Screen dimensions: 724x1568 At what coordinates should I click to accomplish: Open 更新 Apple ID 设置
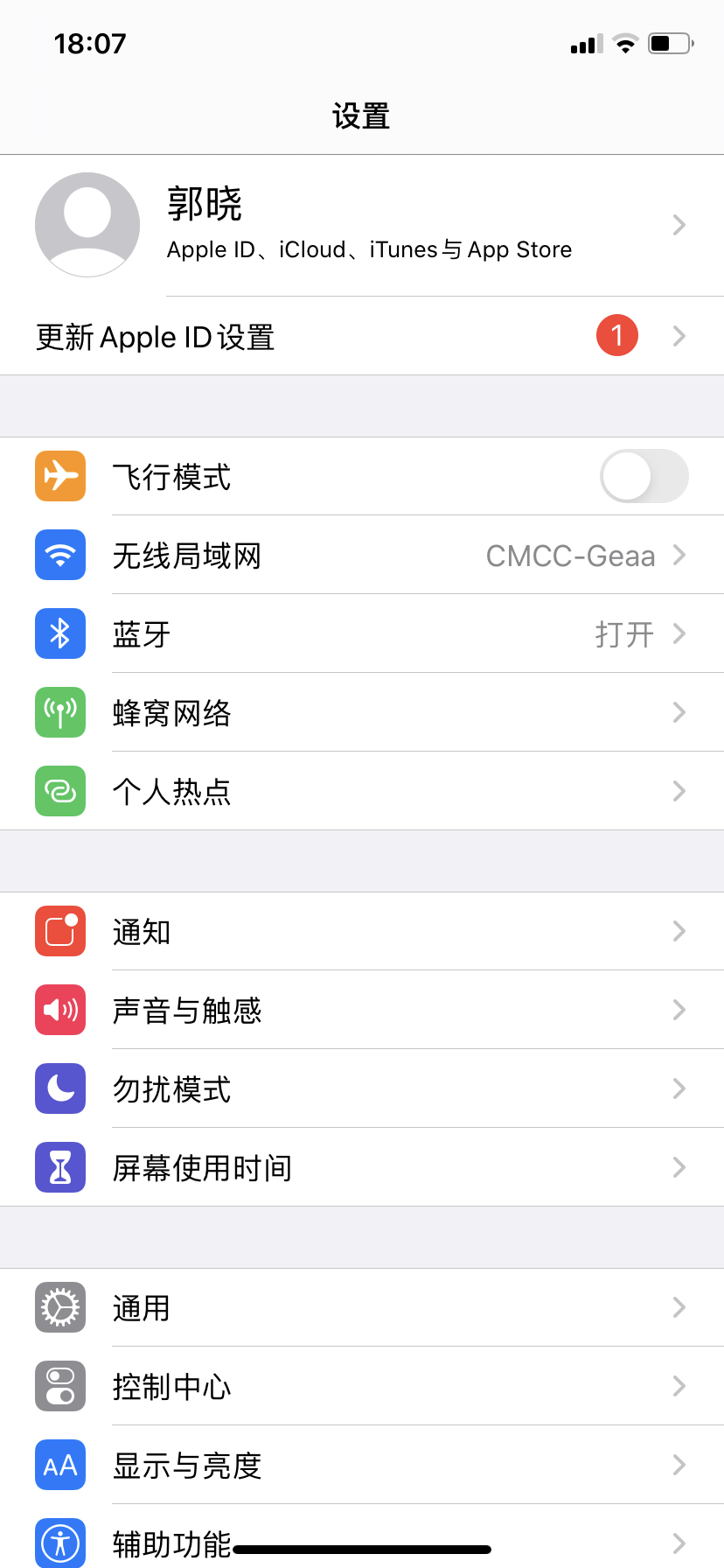362,337
